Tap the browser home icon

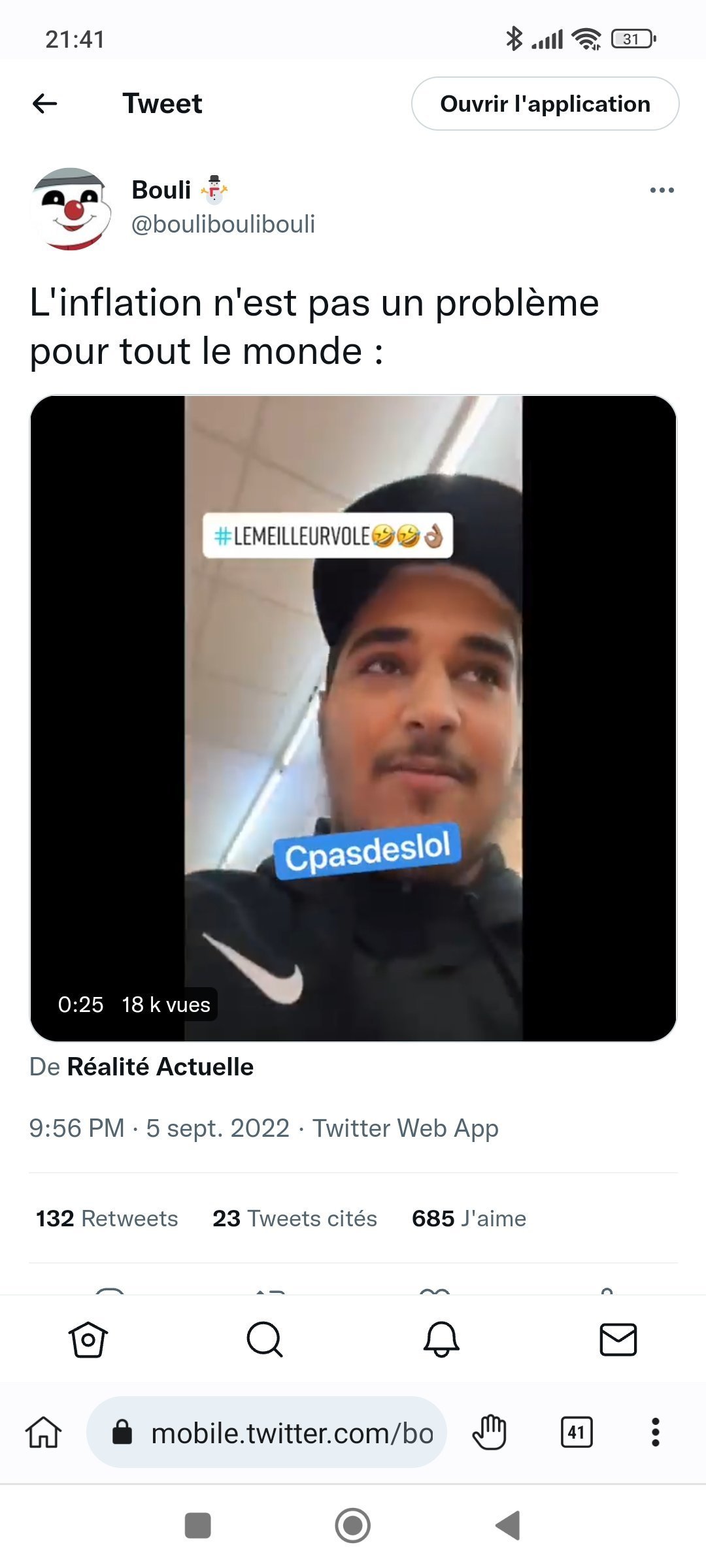point(44,1433)
